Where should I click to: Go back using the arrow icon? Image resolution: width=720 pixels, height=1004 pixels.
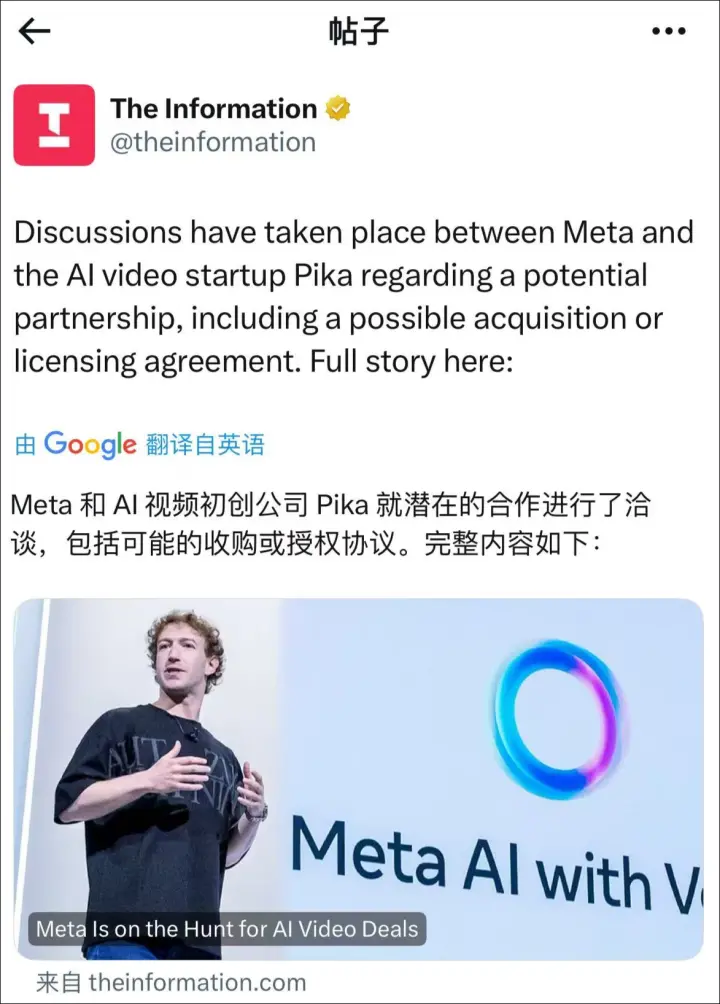click(x=35, y=32)
